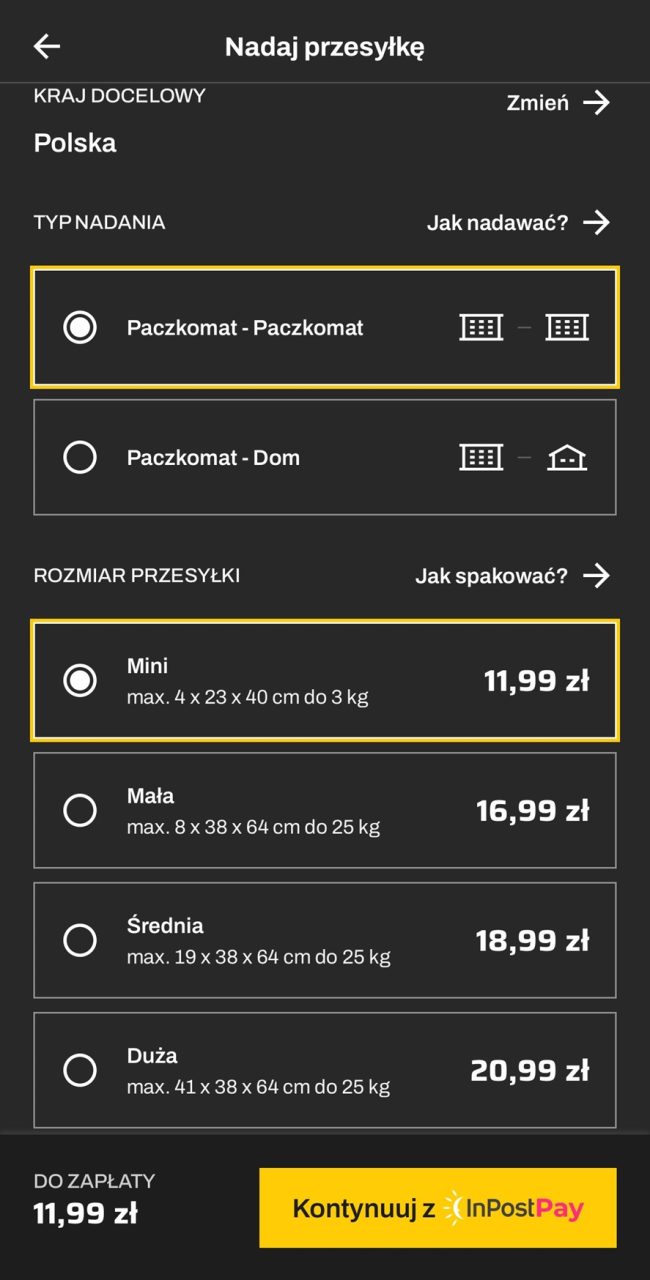Continue with the InPost Pay button
Image resolution: width=650 pixels, height=1280 pixels.
pos(437,1208)
